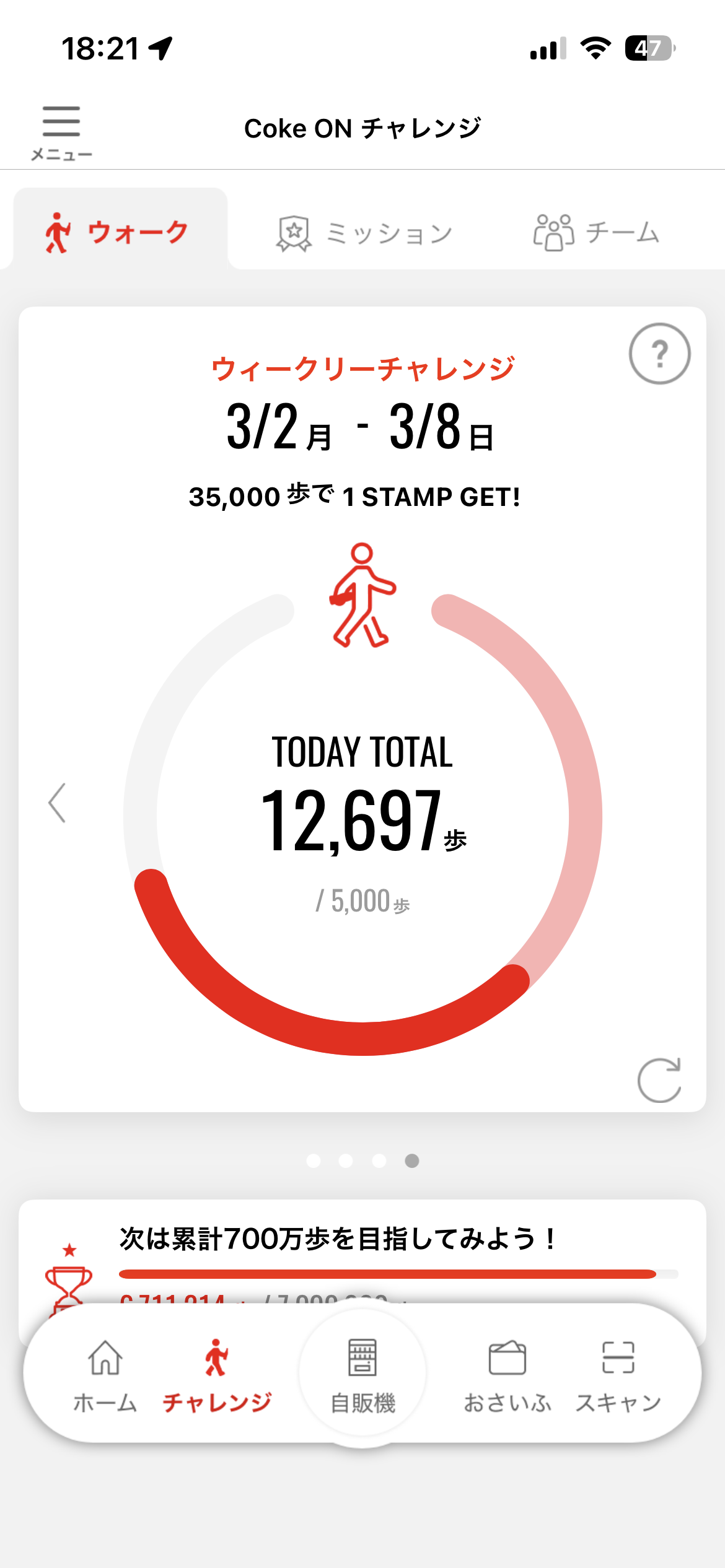Open the question mark help icon
This screenshot has height=1568, width=725.
(x=659, y=354)
